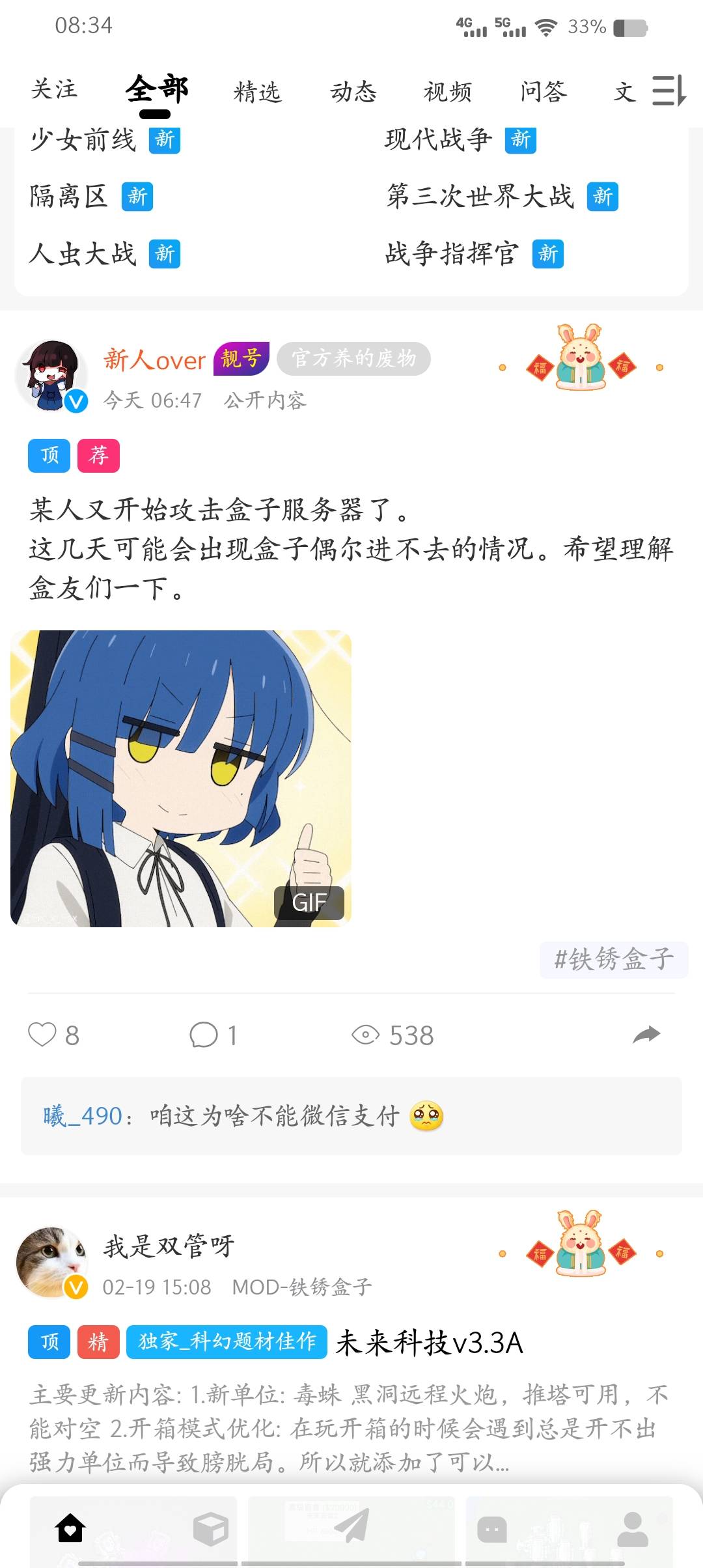Switch to the 问答 tab

click(x=544, y=92)
